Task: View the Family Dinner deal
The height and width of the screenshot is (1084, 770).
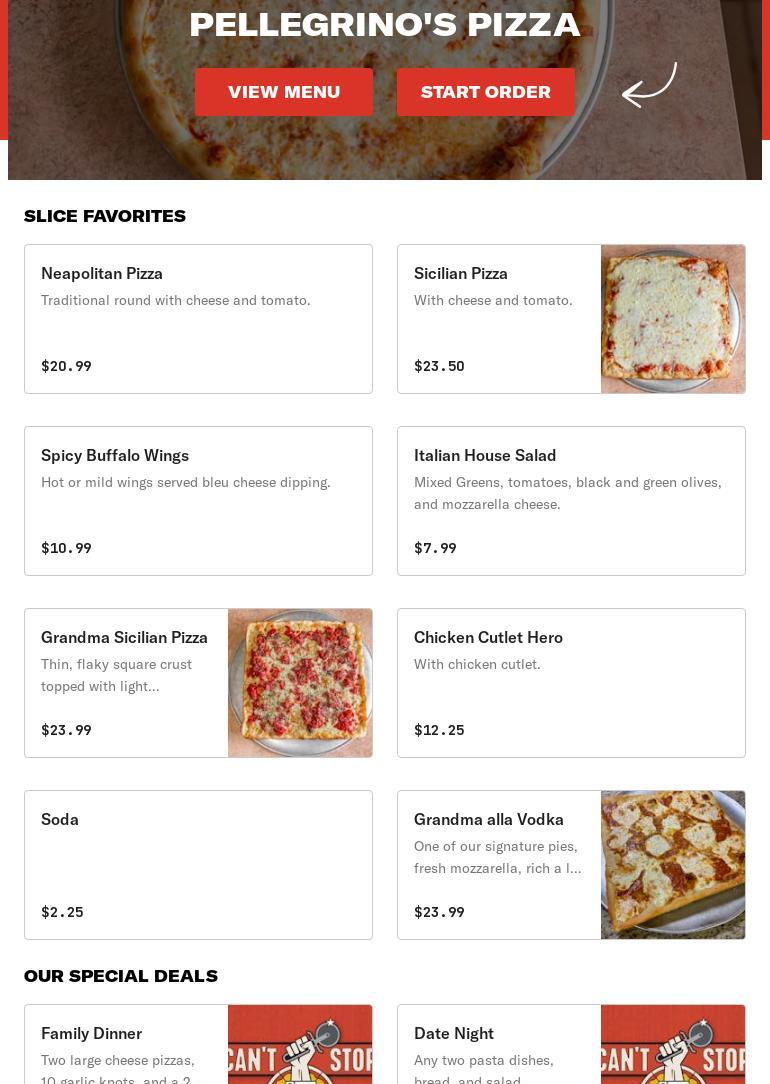Action: [198, 1045]
